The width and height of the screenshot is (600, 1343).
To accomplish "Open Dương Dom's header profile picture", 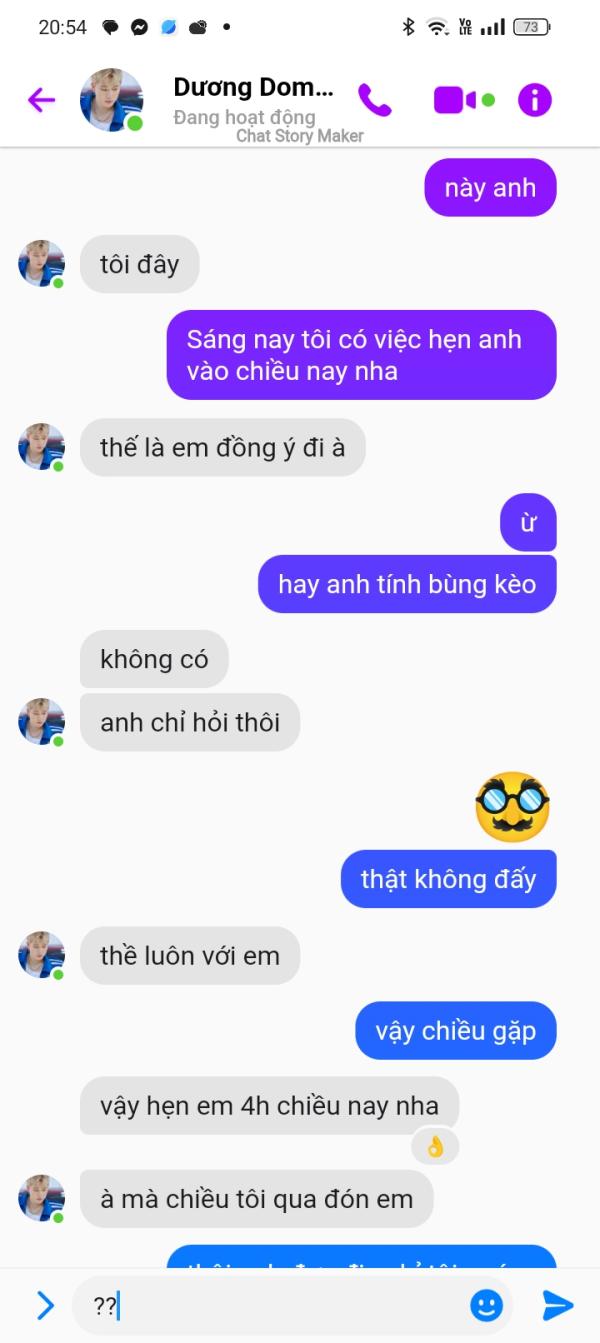I will tap(111, 99).
